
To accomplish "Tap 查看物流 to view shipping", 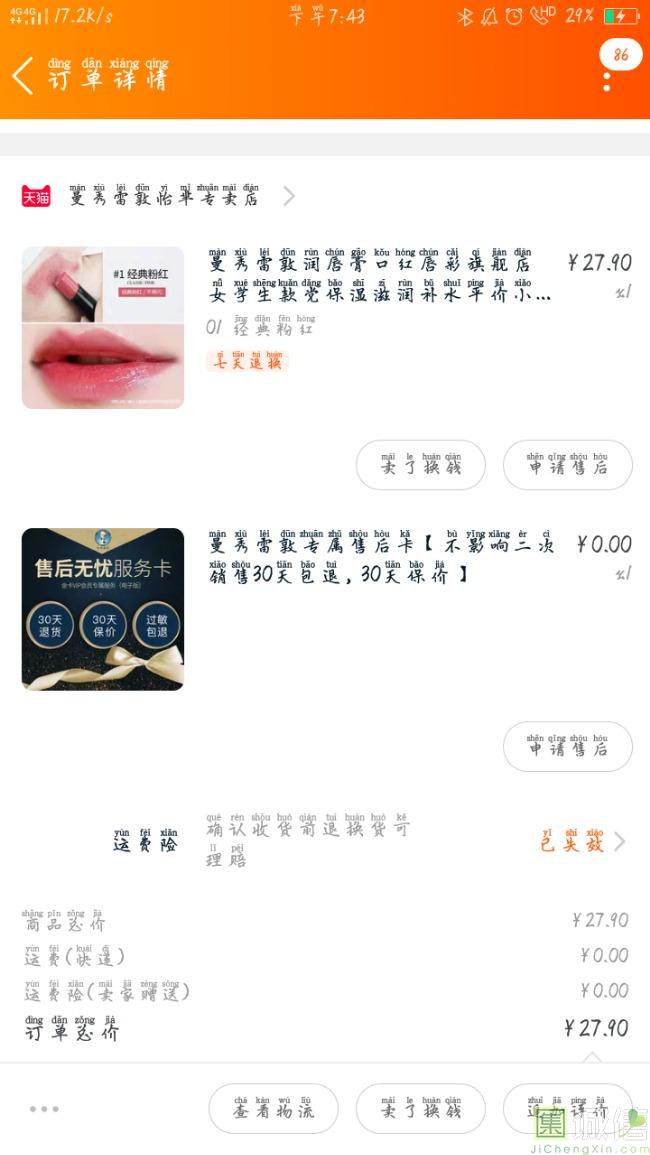I will click(273, 1109).
